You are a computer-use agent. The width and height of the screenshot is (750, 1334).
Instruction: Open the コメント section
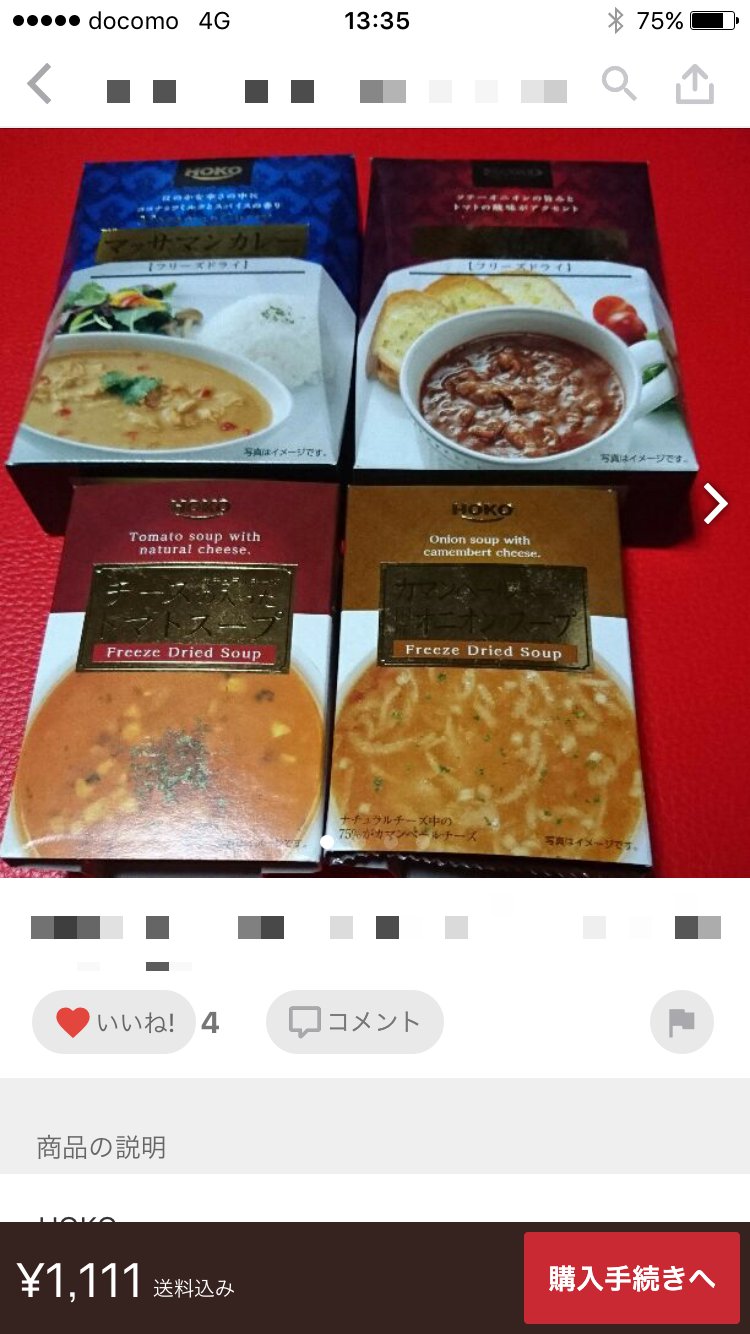point(355,1022)
